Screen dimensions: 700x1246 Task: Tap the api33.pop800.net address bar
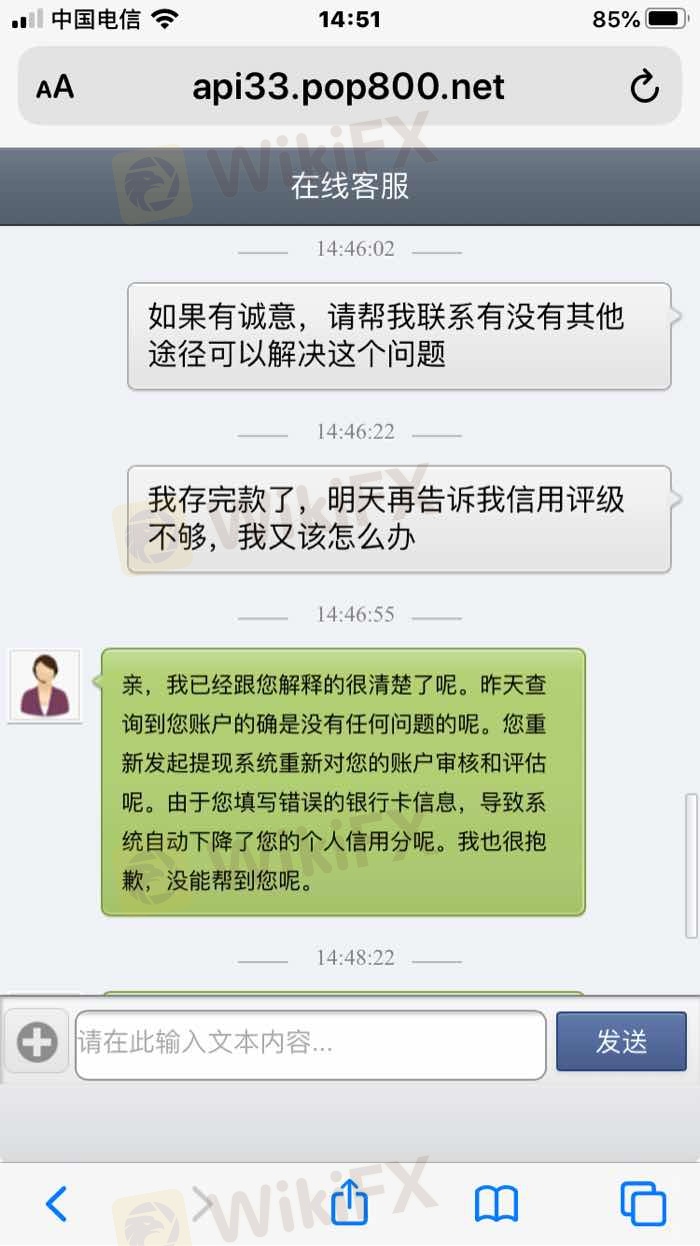348,88
